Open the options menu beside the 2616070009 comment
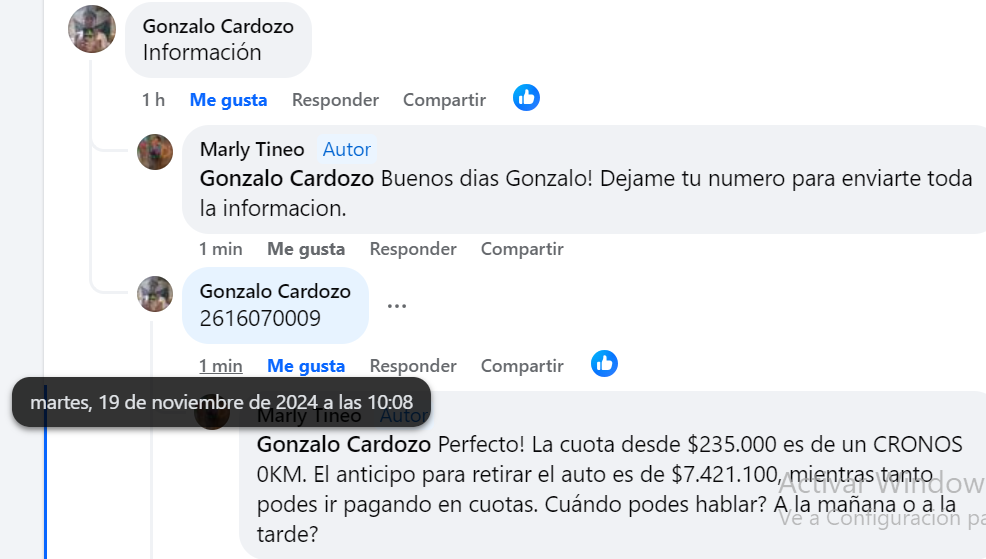This screenshot has width=986, height=559. [397, 306]
